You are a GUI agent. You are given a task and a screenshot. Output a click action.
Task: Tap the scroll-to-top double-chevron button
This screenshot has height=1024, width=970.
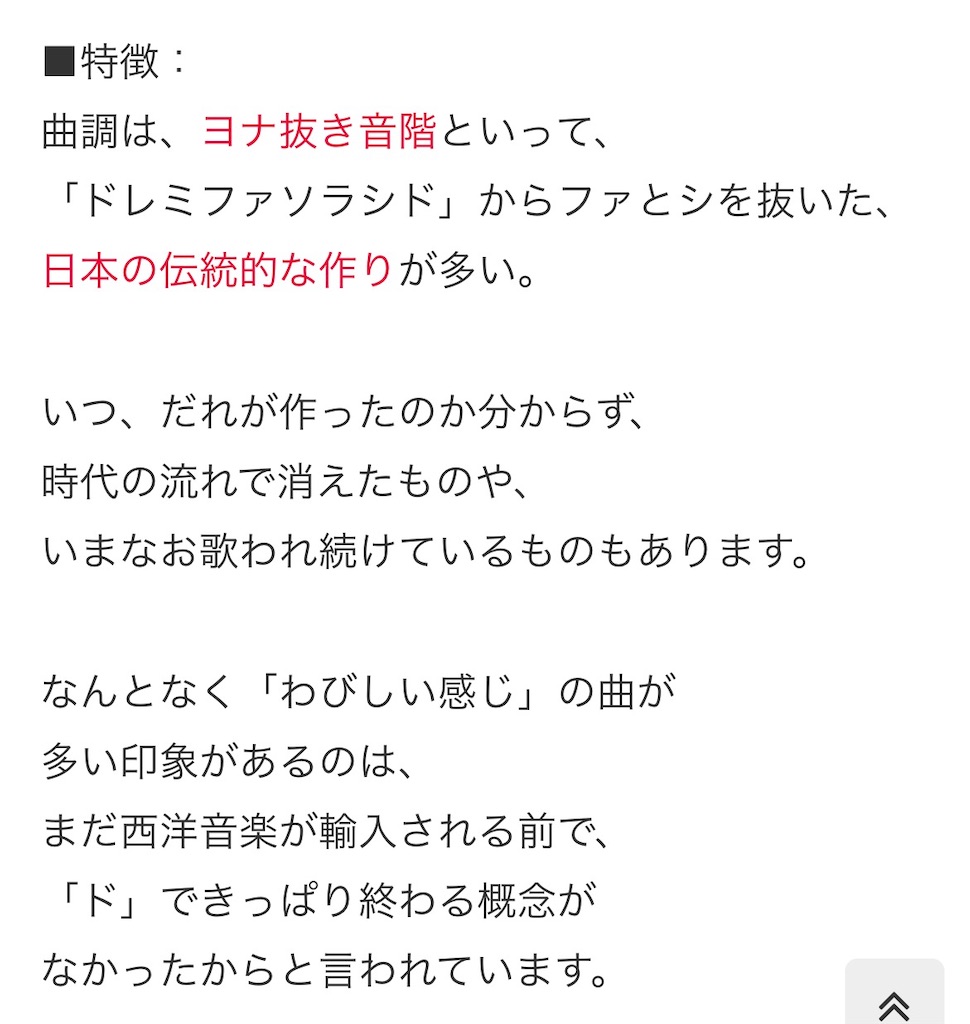[x=894, y=993]
